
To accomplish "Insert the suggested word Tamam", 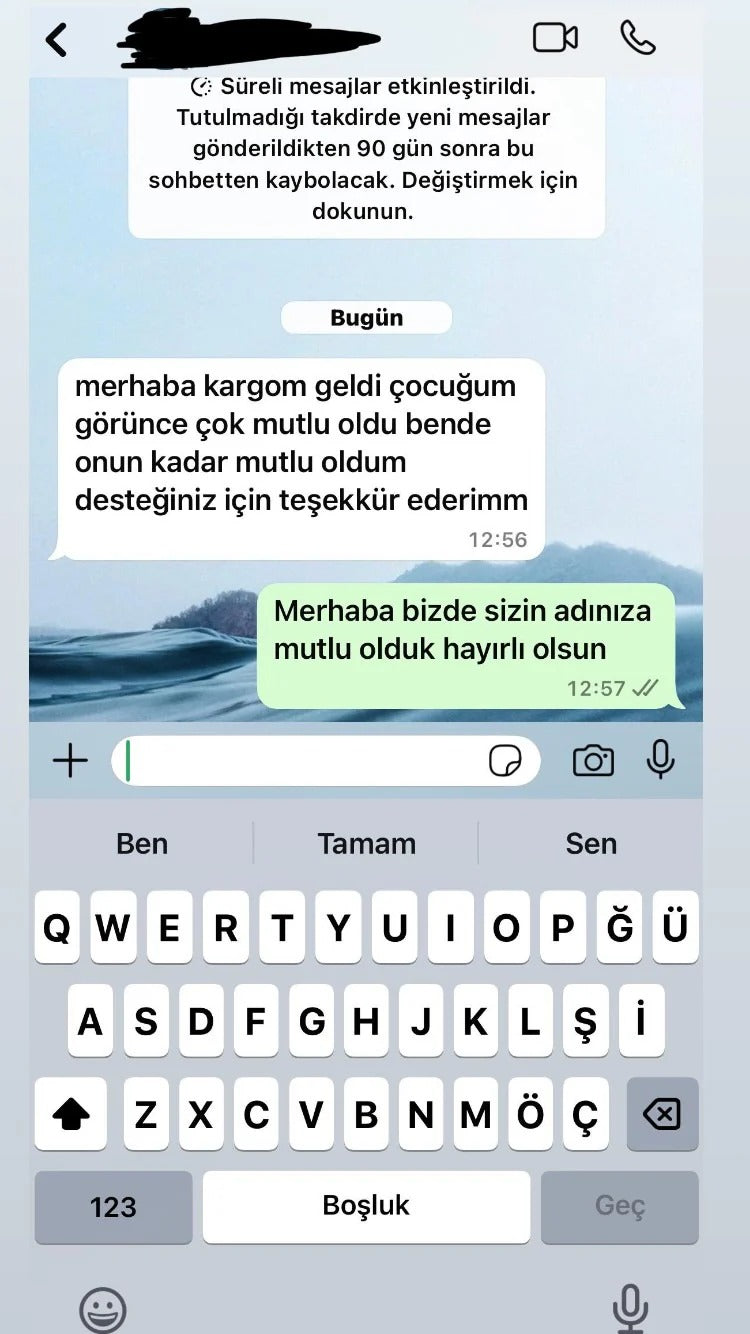I will click(x=366, y=843).
